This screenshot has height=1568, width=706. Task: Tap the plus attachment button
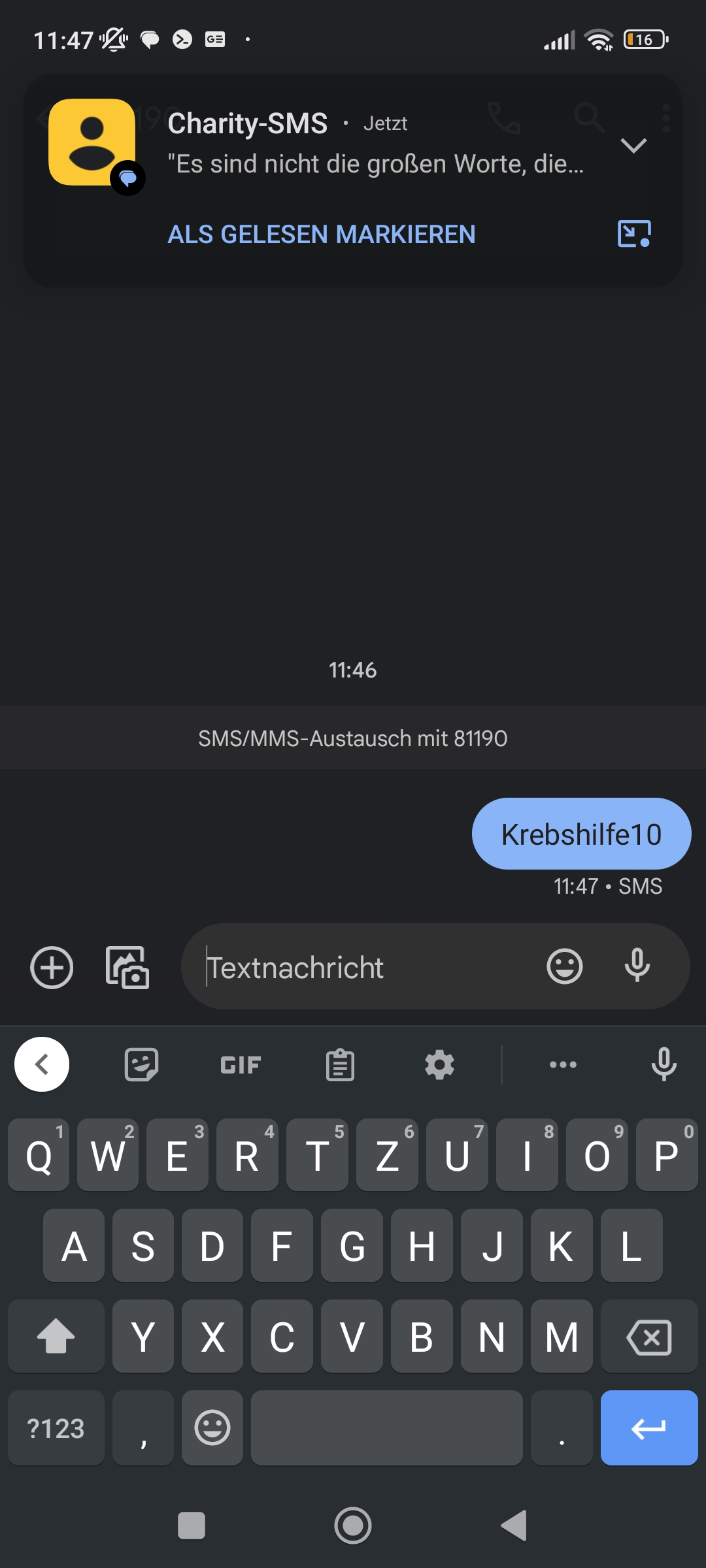52,968
